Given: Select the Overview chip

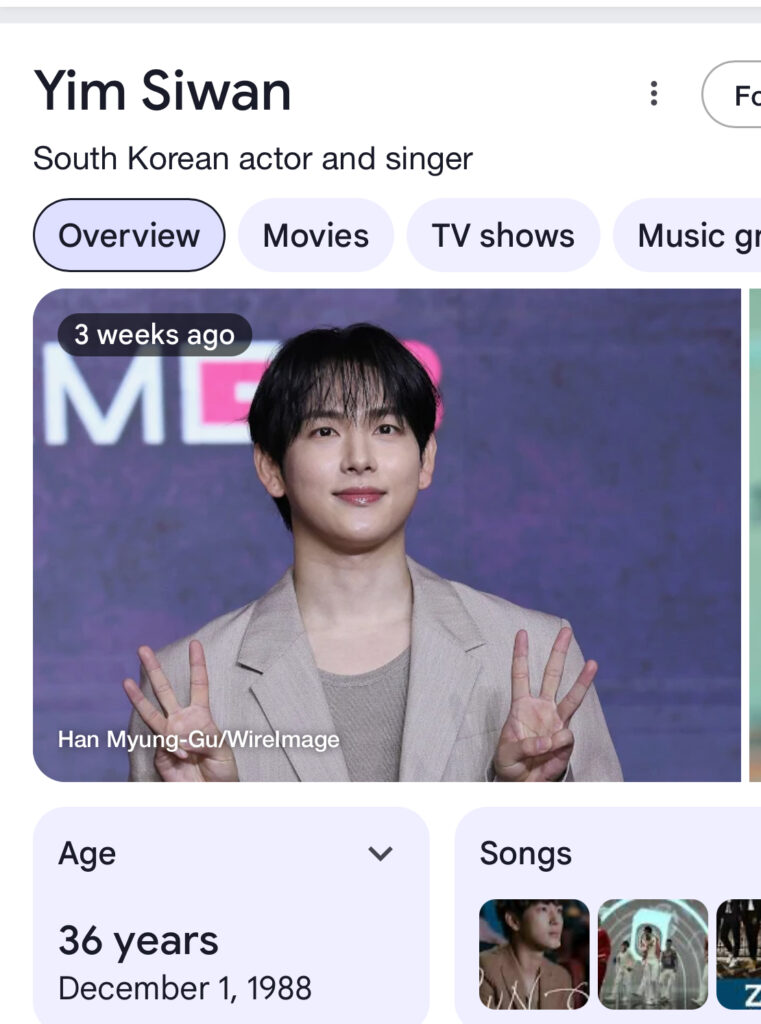Looking at the screenshot, I should pos(129,236).
